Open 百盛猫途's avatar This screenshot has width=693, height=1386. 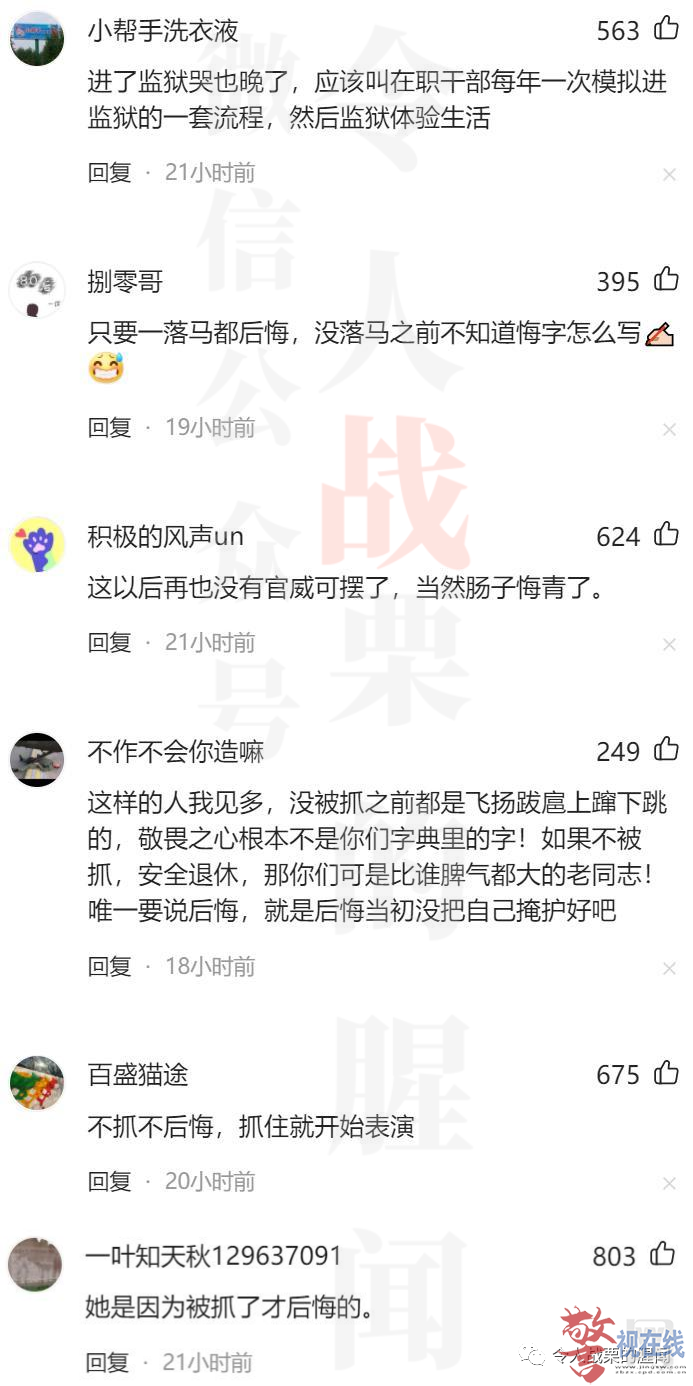tap(37, 1082)
